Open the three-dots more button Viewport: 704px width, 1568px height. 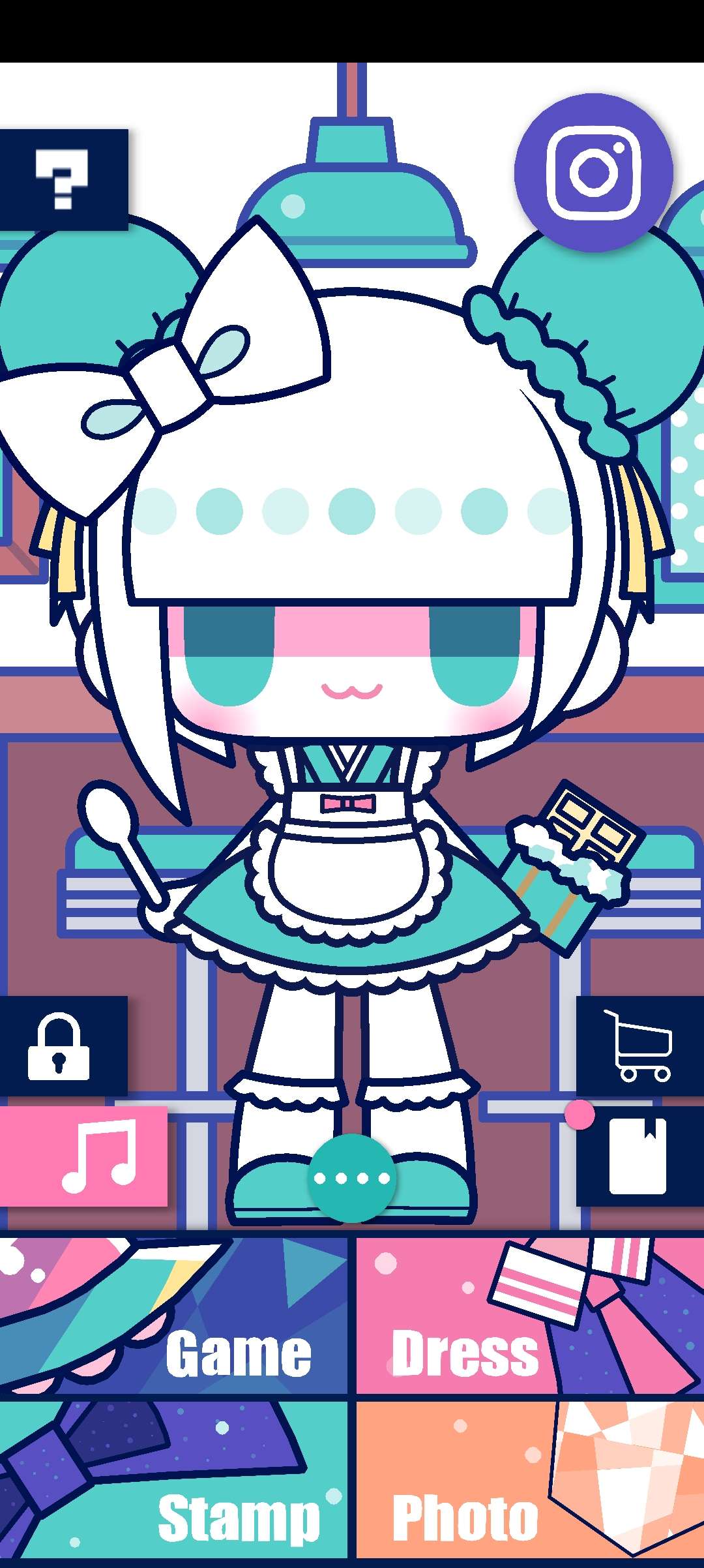[352, 1178]
